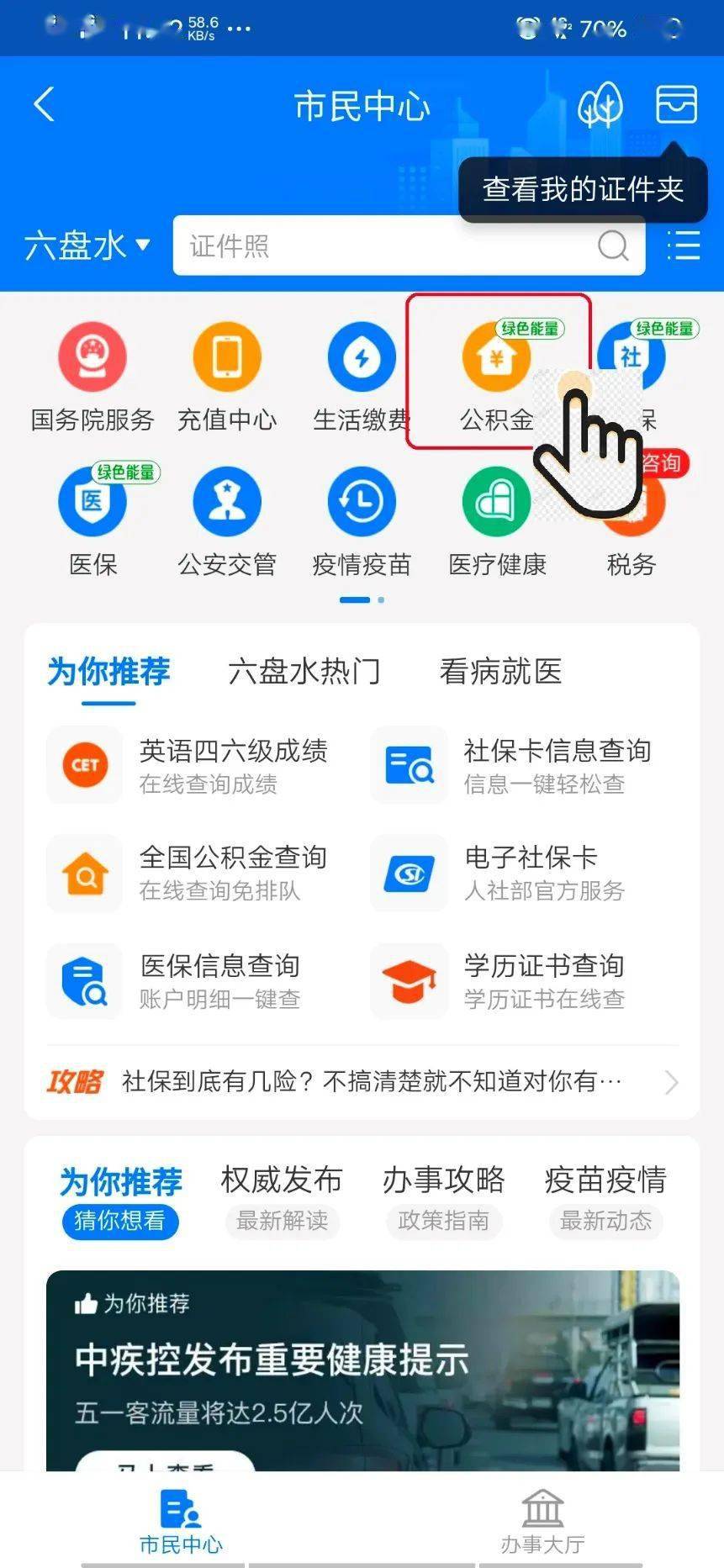The image size is (724, 1568).
Task: Click the 疫情疫苗 clock icon
Action: 361,500
